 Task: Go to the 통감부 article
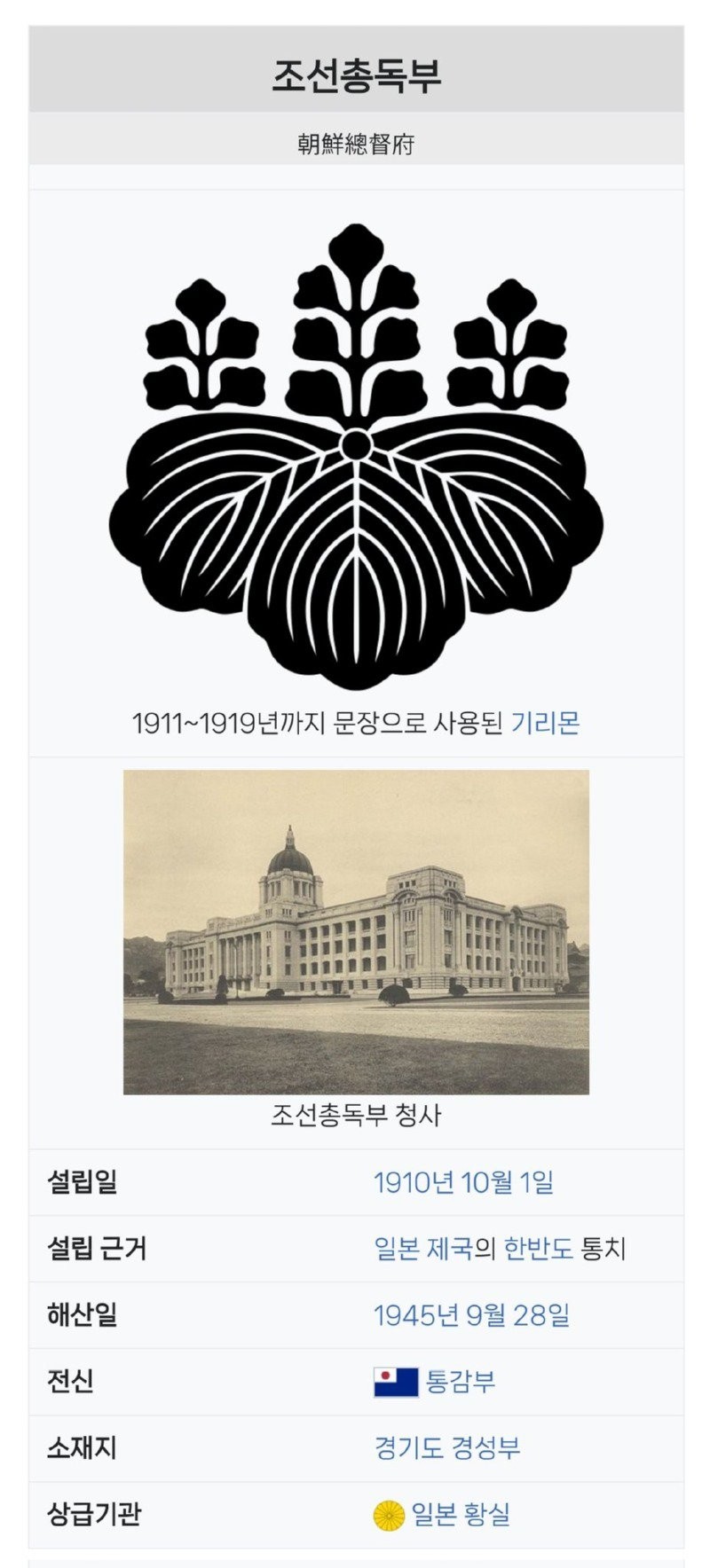point(460,1381)
